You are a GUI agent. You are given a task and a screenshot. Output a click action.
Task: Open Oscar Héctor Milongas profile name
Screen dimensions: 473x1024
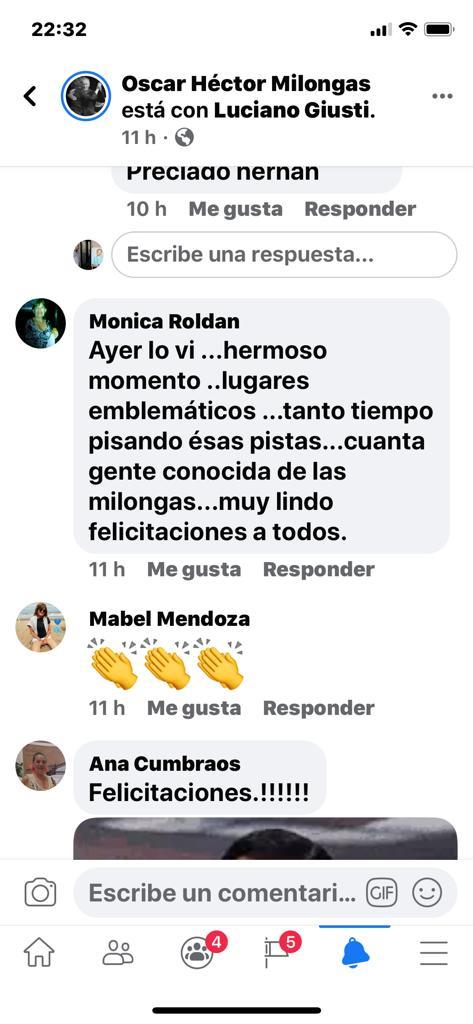pyautogui.click(x=246, y=84)
